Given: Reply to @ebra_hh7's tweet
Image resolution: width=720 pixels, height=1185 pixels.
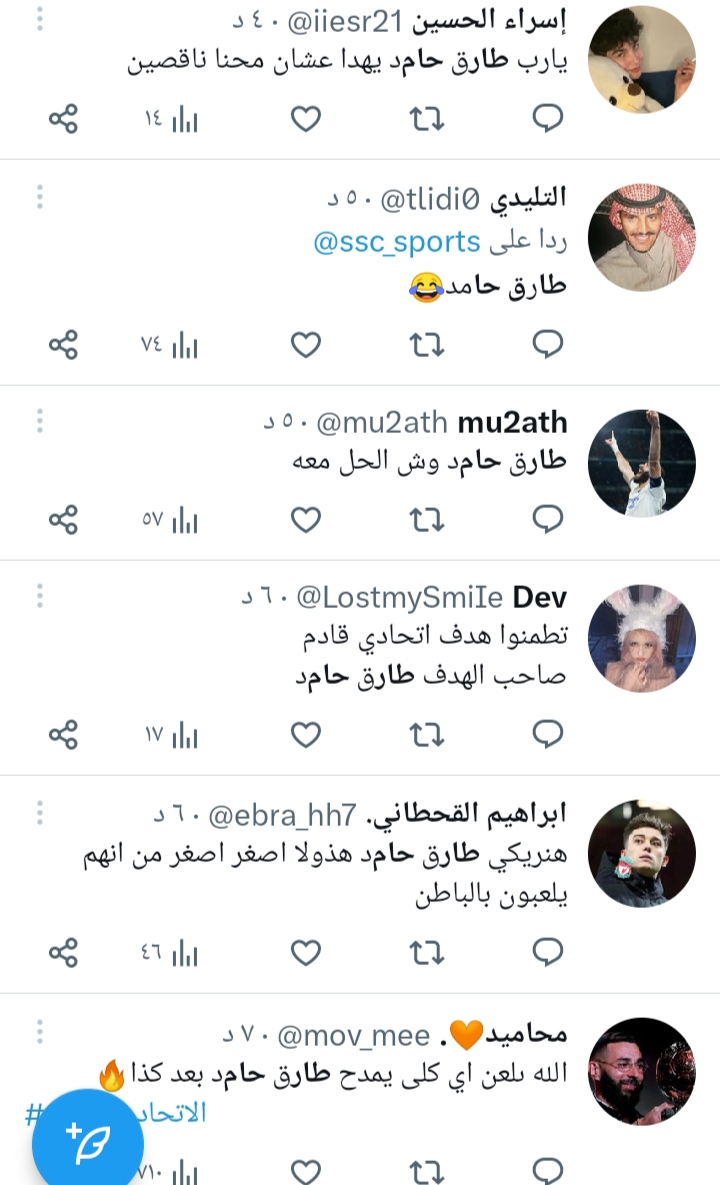Looking at the screenshot, I should pos(547,952).
